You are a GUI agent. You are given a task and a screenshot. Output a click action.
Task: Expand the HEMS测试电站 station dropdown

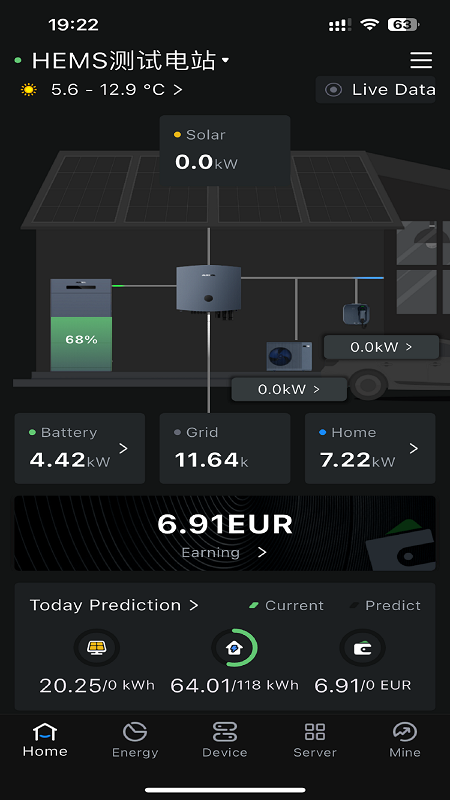pos(130,61)
